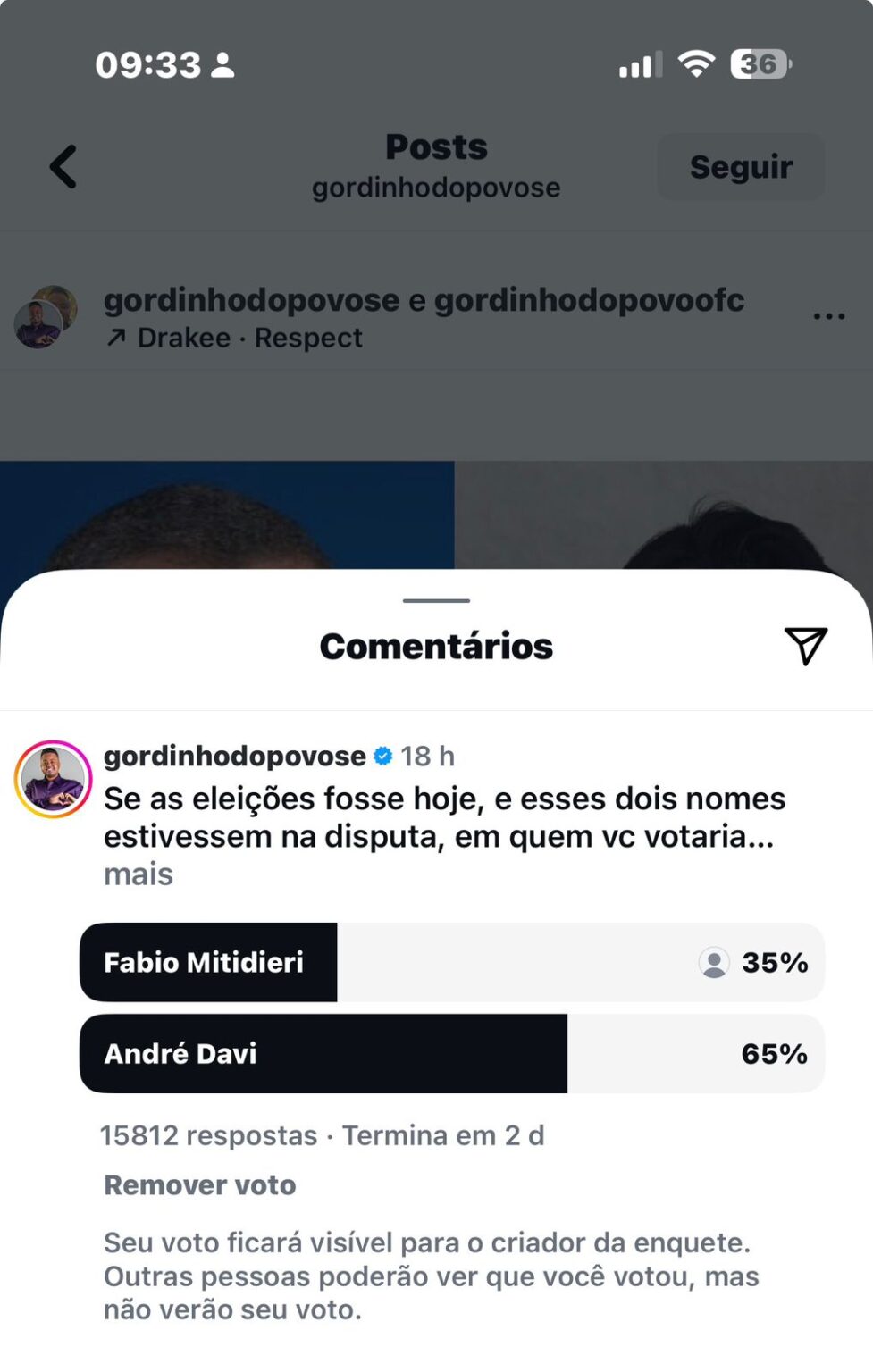This screenshot has width=873, height=1372.
Task: Open the gordinhodopovose username in the comment
Action: click(x=234, y=757)
